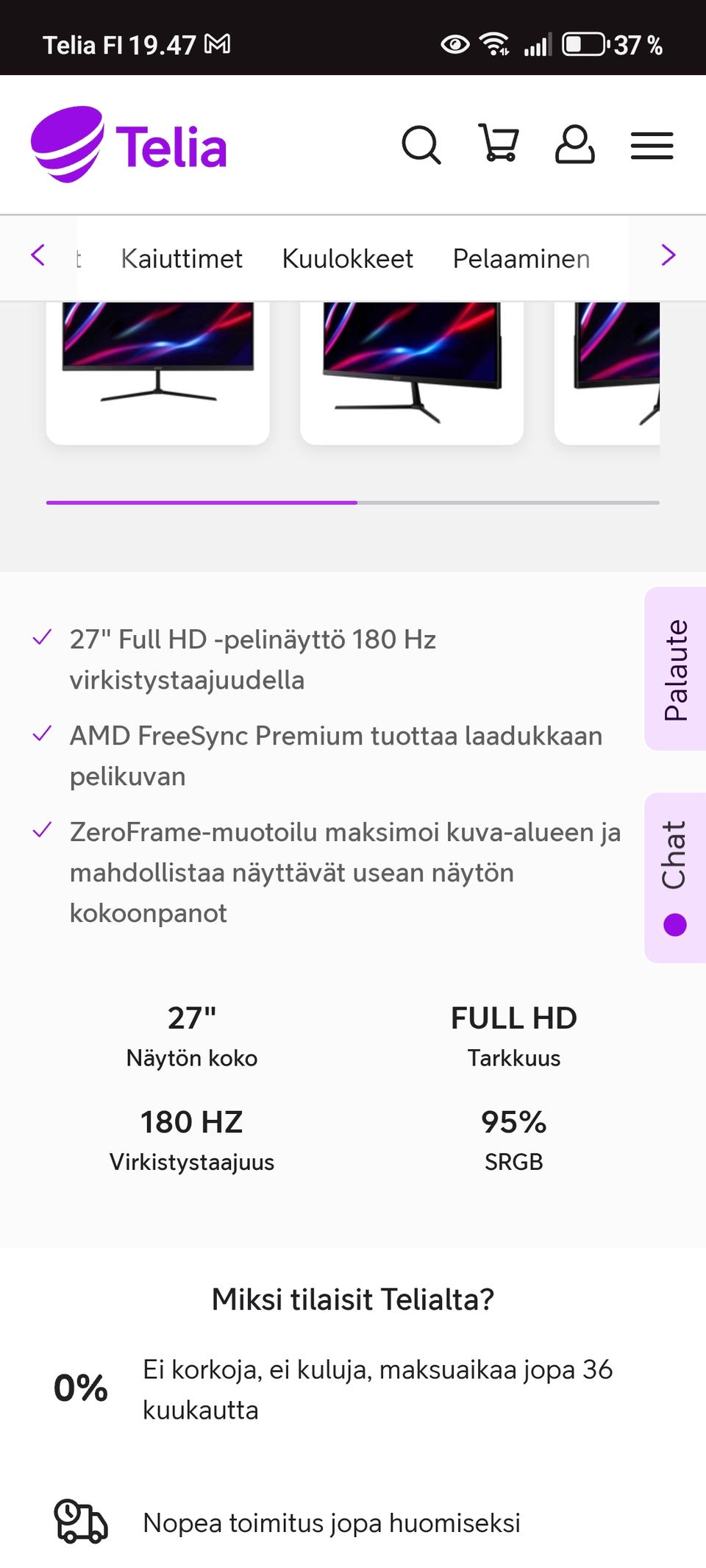This screenshot has width=706, height=1568.
Task: Toggle the checkmark beside AMD FreeSync feature
Action: [42, 734]
